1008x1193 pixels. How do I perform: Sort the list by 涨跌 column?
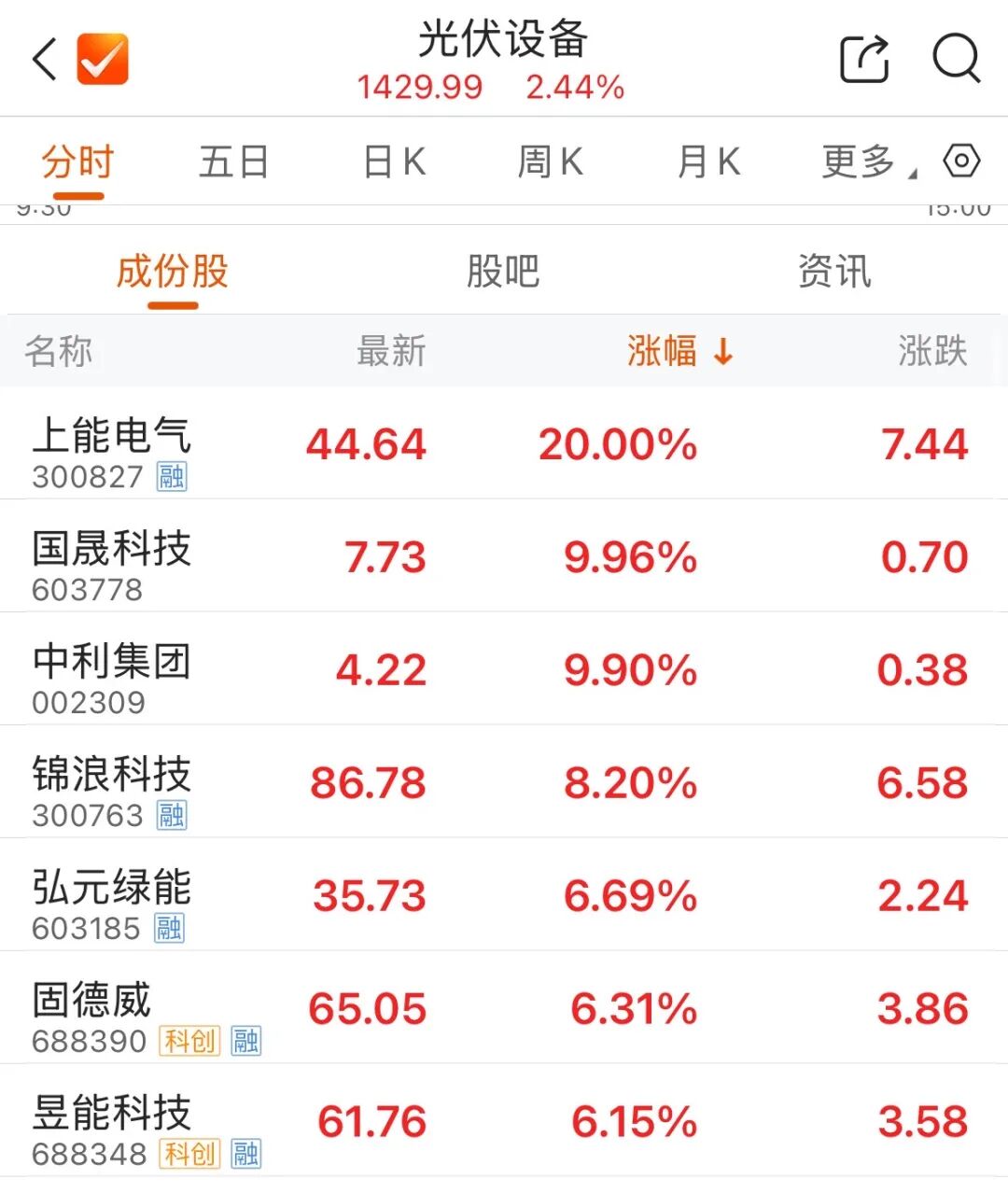pos(931,352)
